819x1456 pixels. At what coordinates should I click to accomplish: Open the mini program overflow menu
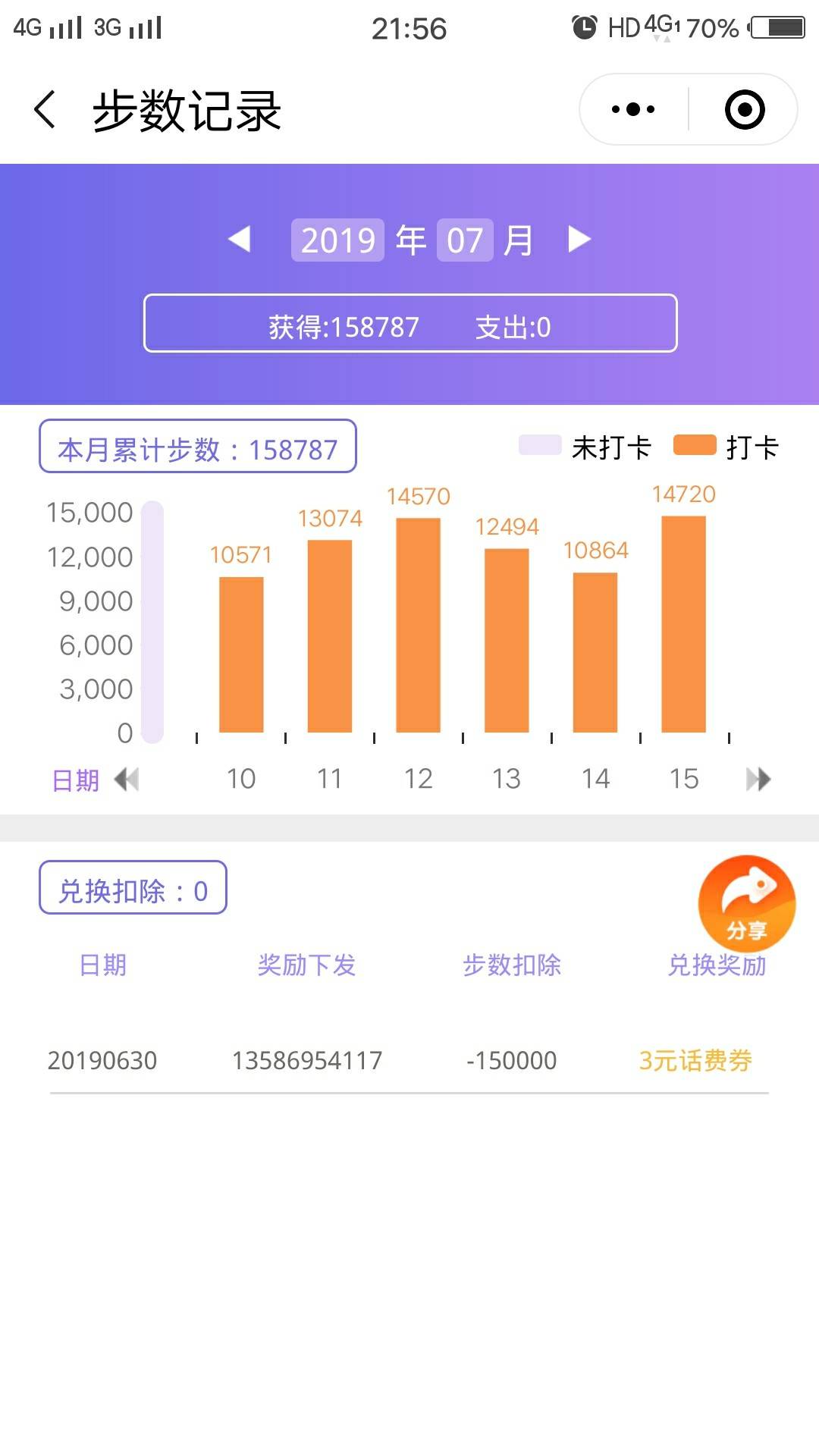(x=633, y=110)
